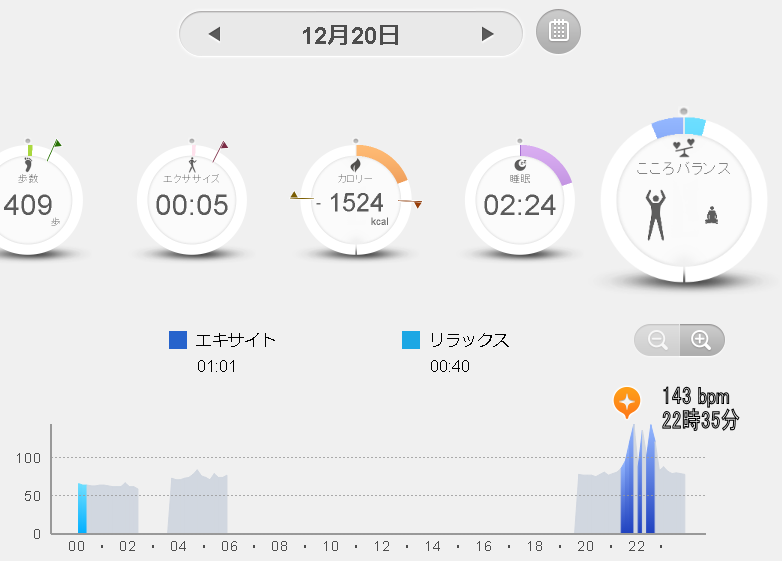782x561 pixels.
Task: Go to the previous day
Action: point(214,35)
